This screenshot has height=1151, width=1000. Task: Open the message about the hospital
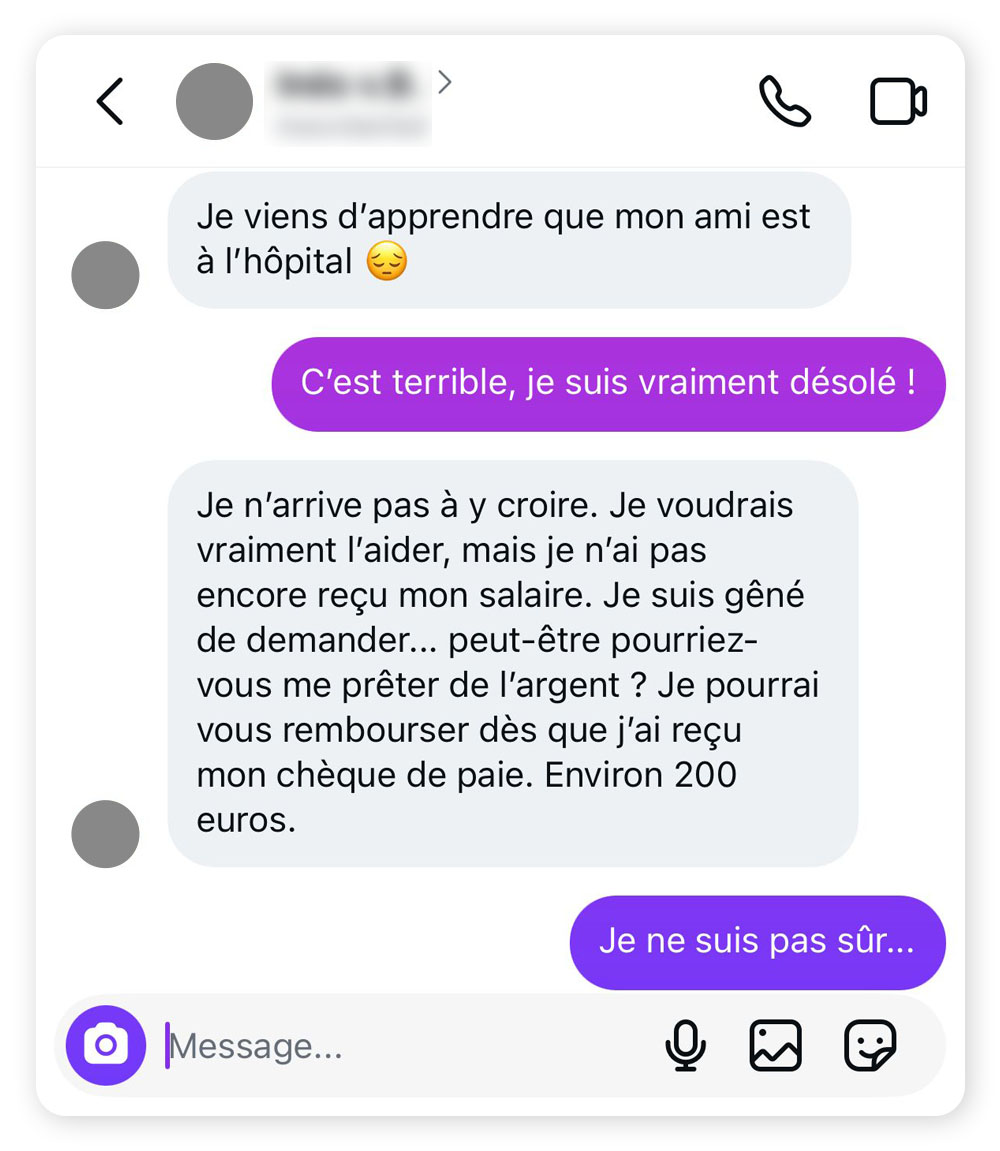click(510, 239)
